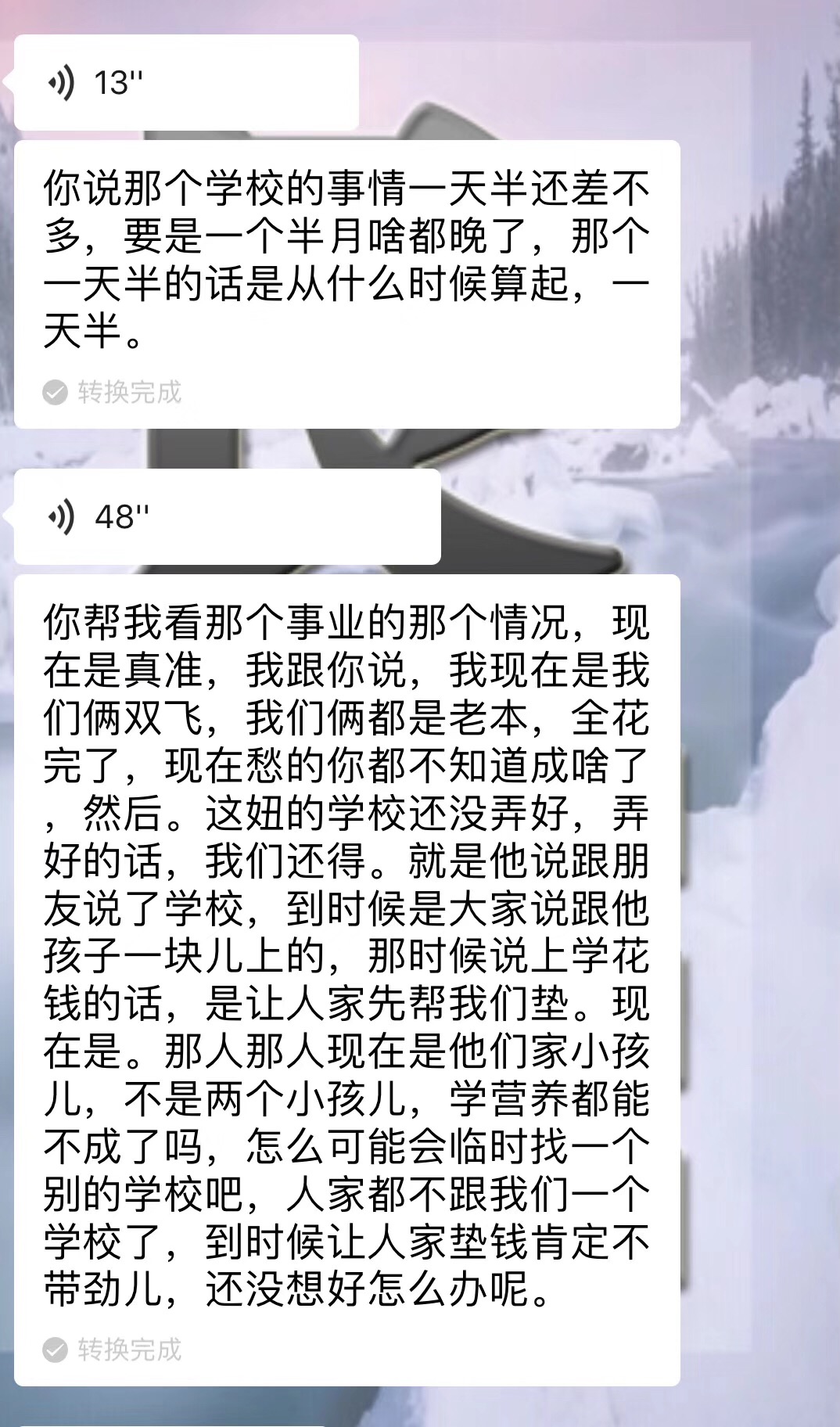
Task: Play the 48-second voice message
Action: [x=227, y=516]
